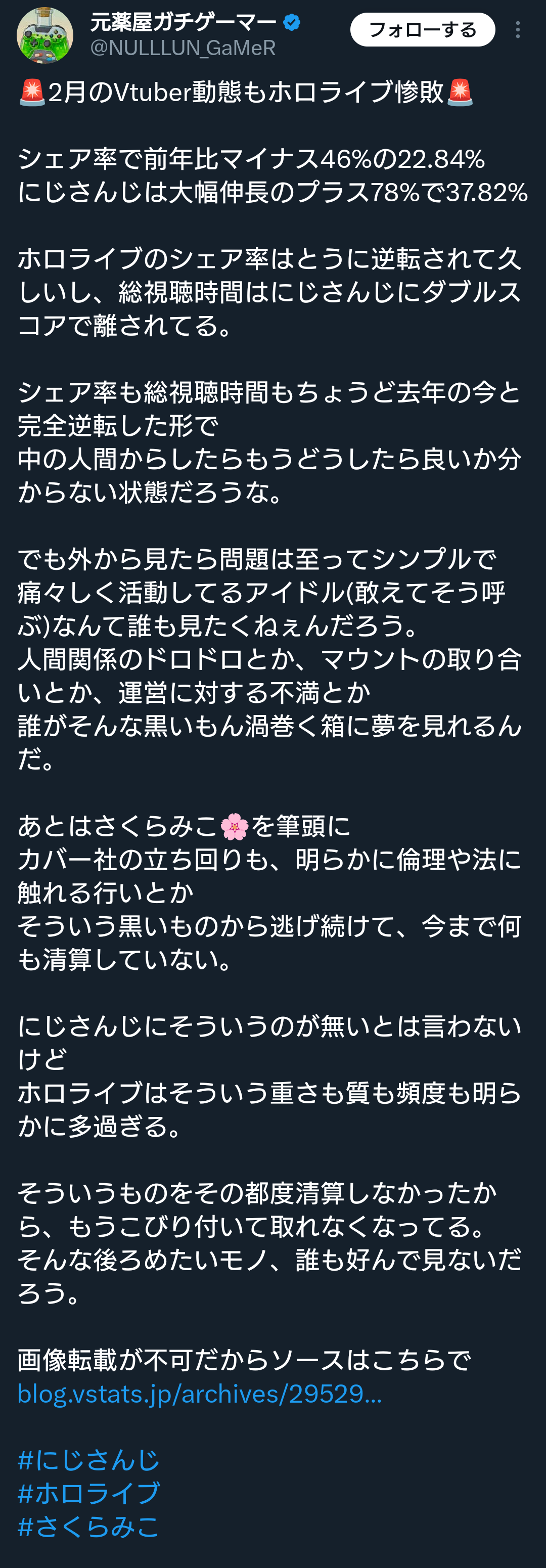Open the #ホロライブ hashtag
The image size is (546, 1568).
89,1493
